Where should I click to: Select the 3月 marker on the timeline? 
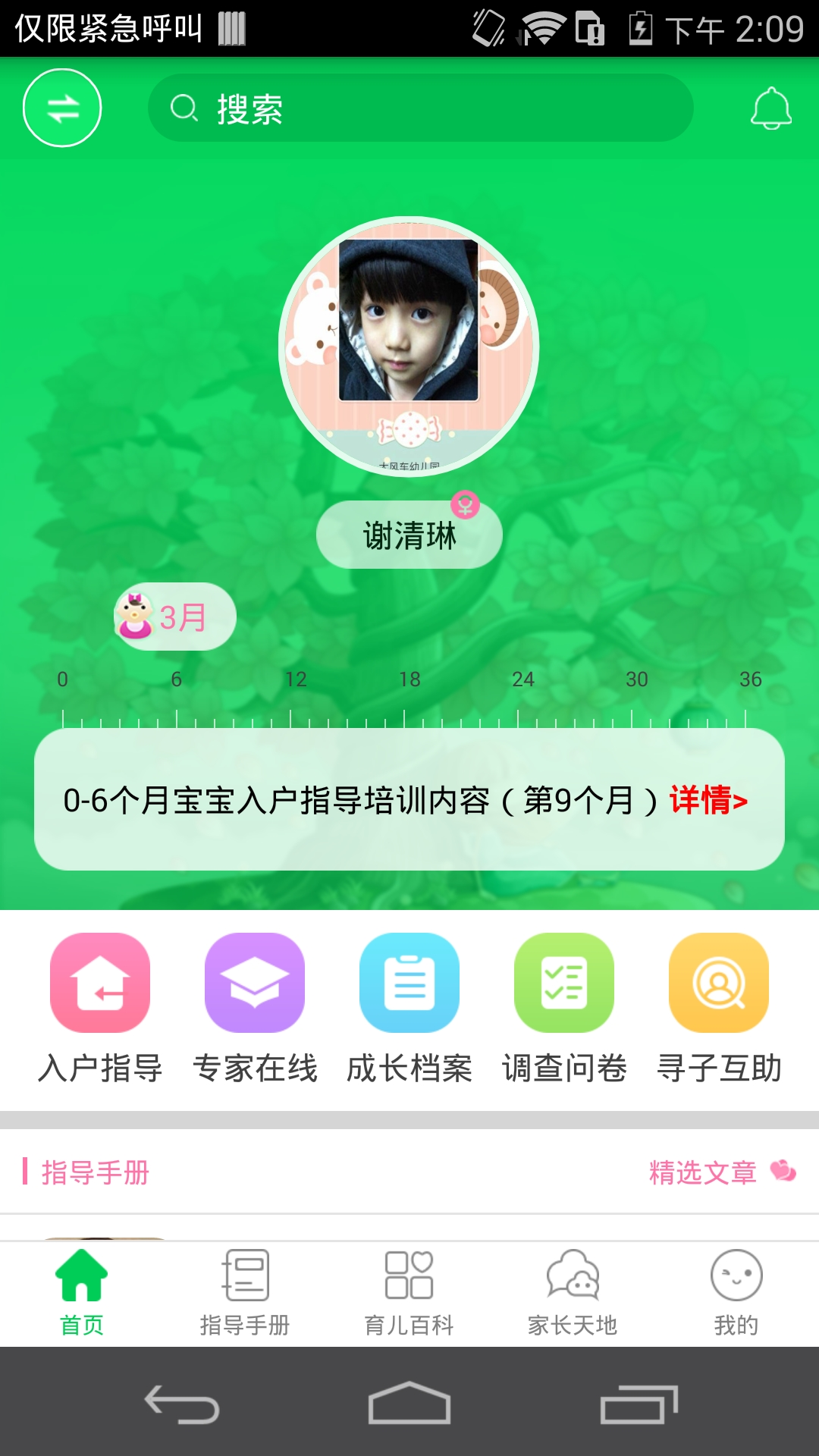[x=175, y=617]
